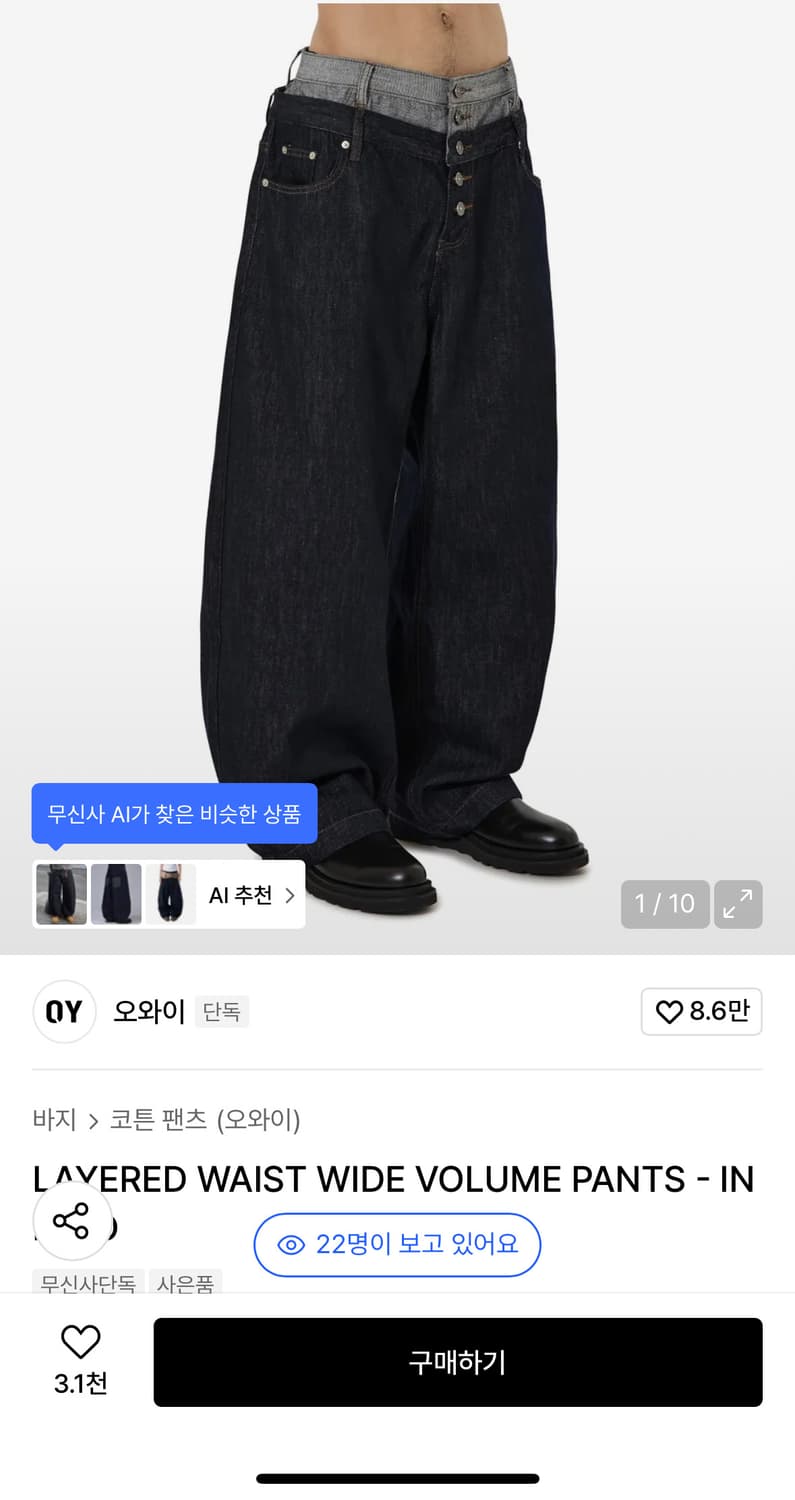
Task: Toggle the brand favorite heart 8.6만
Action: [x=701, y=1012]
